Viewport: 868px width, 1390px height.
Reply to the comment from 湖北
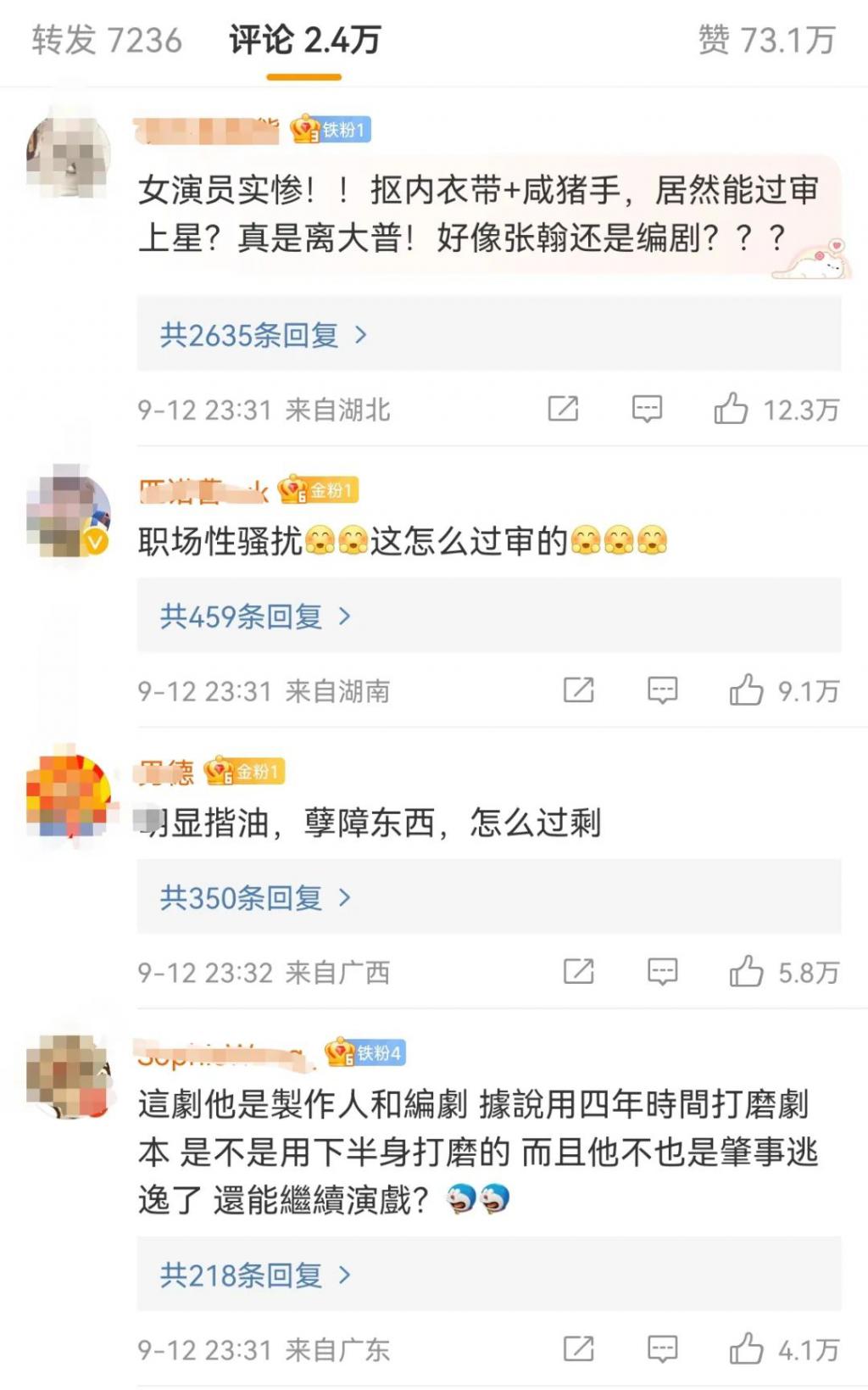tap(647, 409)
